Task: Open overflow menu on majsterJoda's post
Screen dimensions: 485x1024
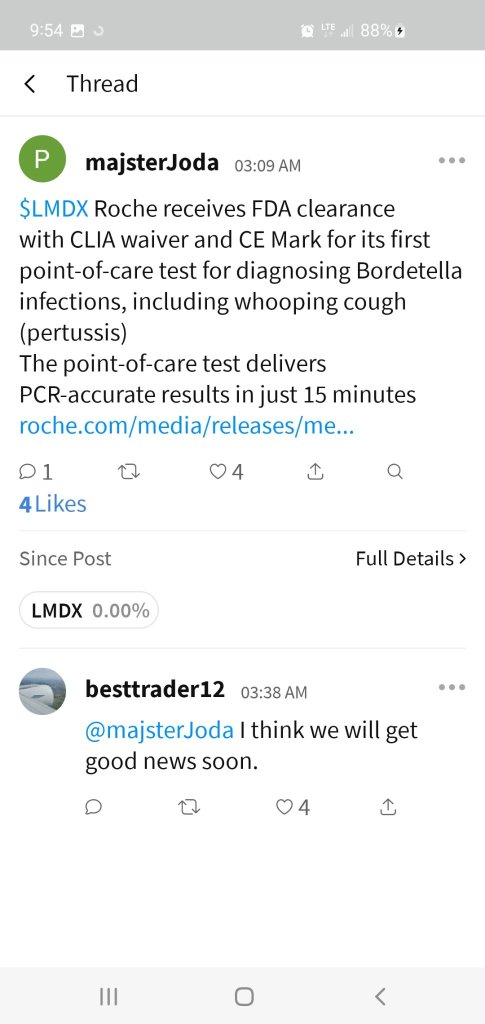Action: pos(452,160)
